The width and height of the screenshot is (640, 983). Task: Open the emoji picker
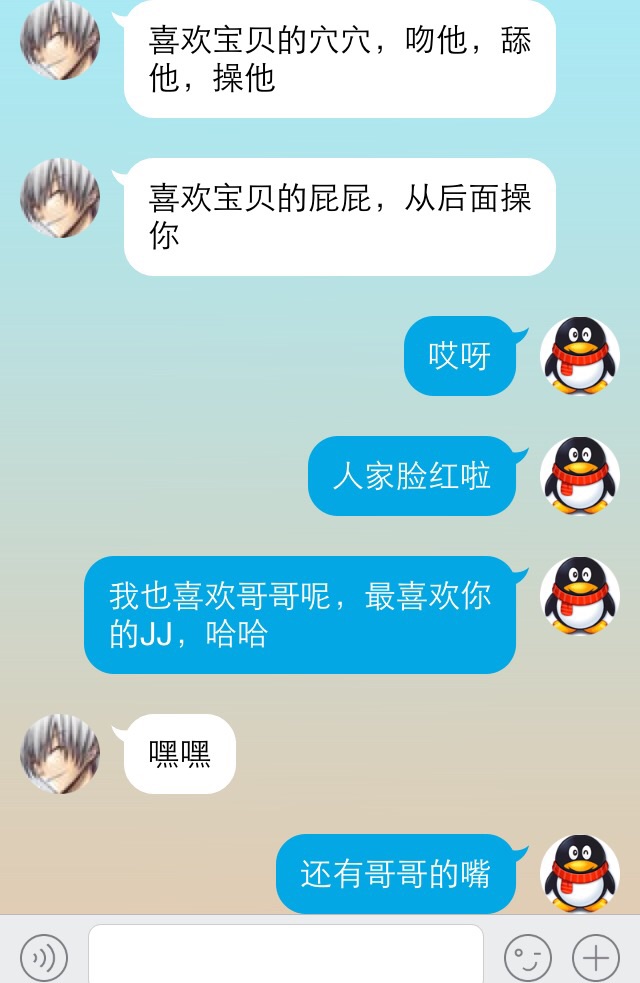(x=528, y=958)
